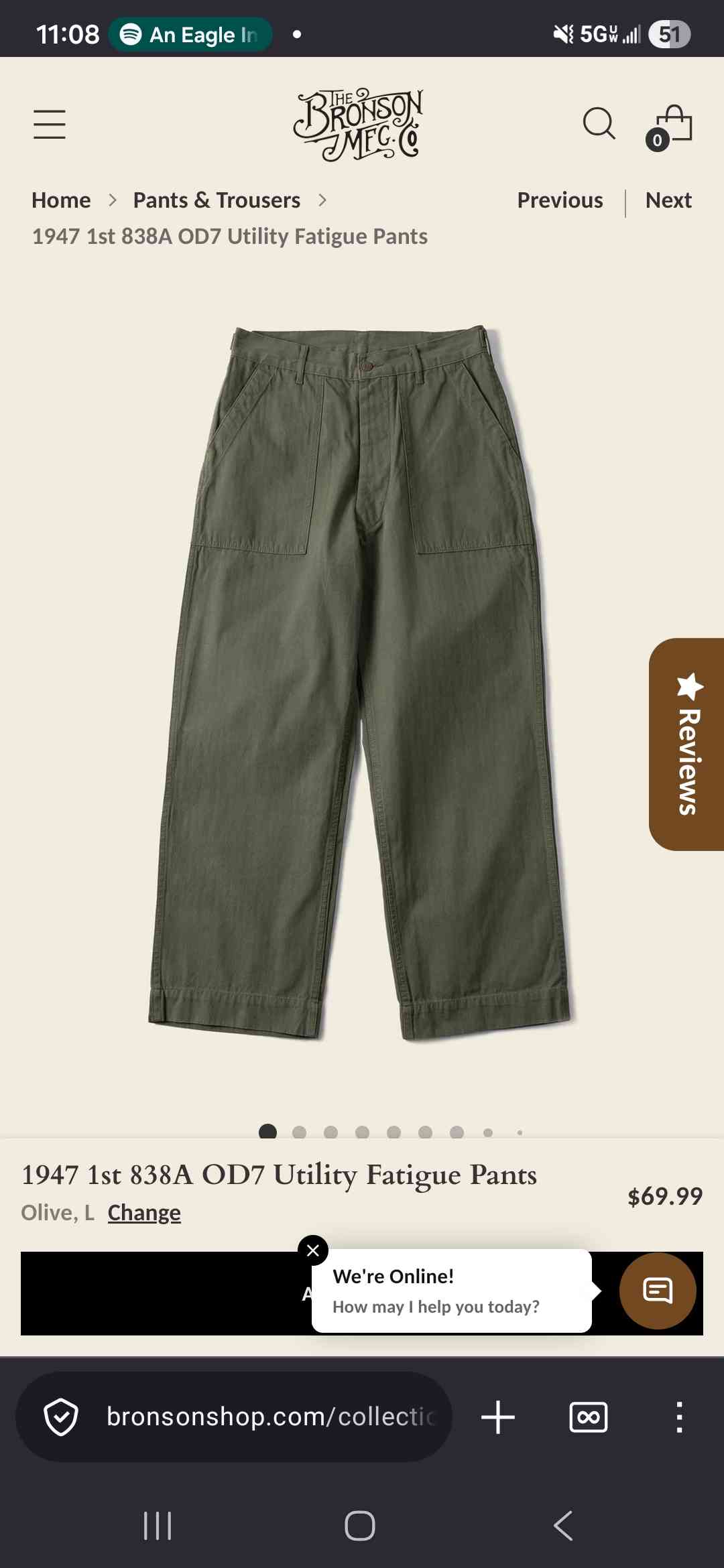
Task: Go to the Home breadcrumb
Action: click(x=61, y=200)
